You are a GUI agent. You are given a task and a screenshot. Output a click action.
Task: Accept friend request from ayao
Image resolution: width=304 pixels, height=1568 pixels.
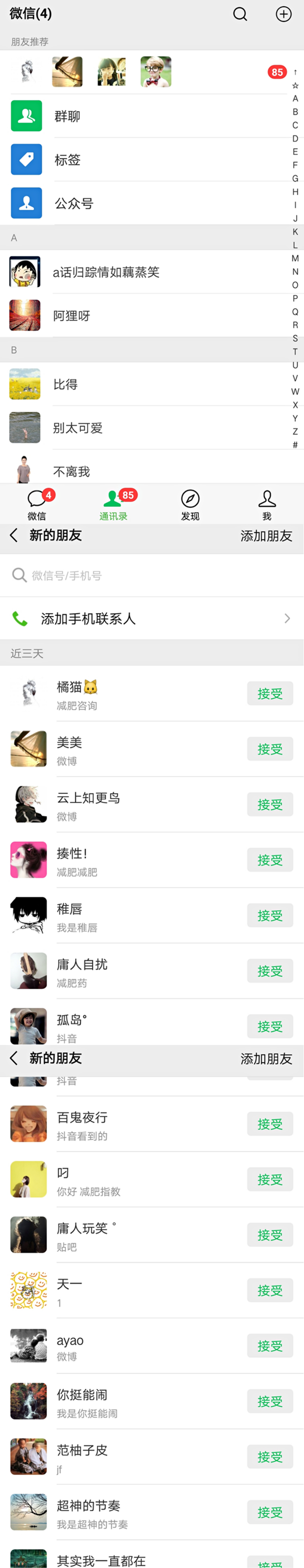click(269, 1346)
